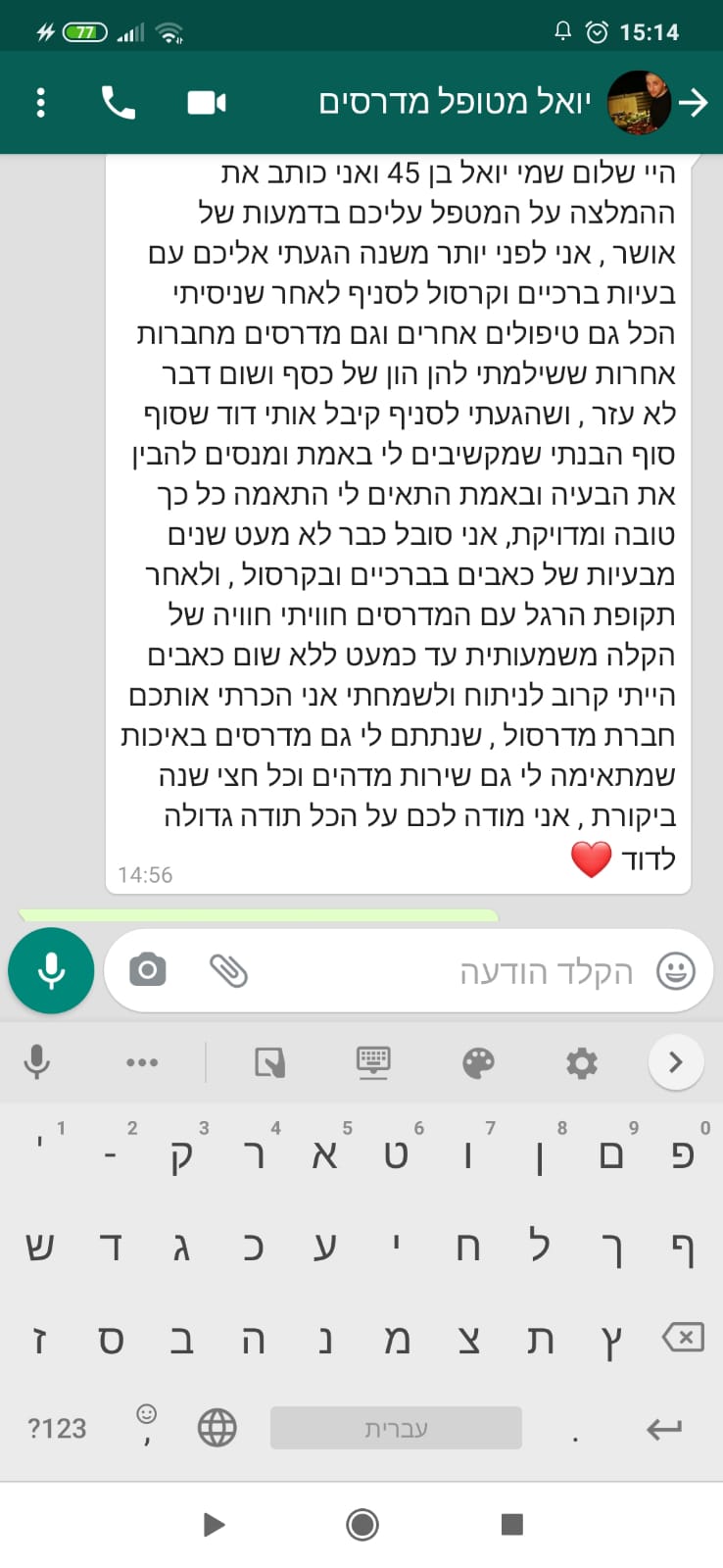Tap the message field הקלד הודעה
The height and width of the screenshot is (1568, 723).
tap(441, 971)
